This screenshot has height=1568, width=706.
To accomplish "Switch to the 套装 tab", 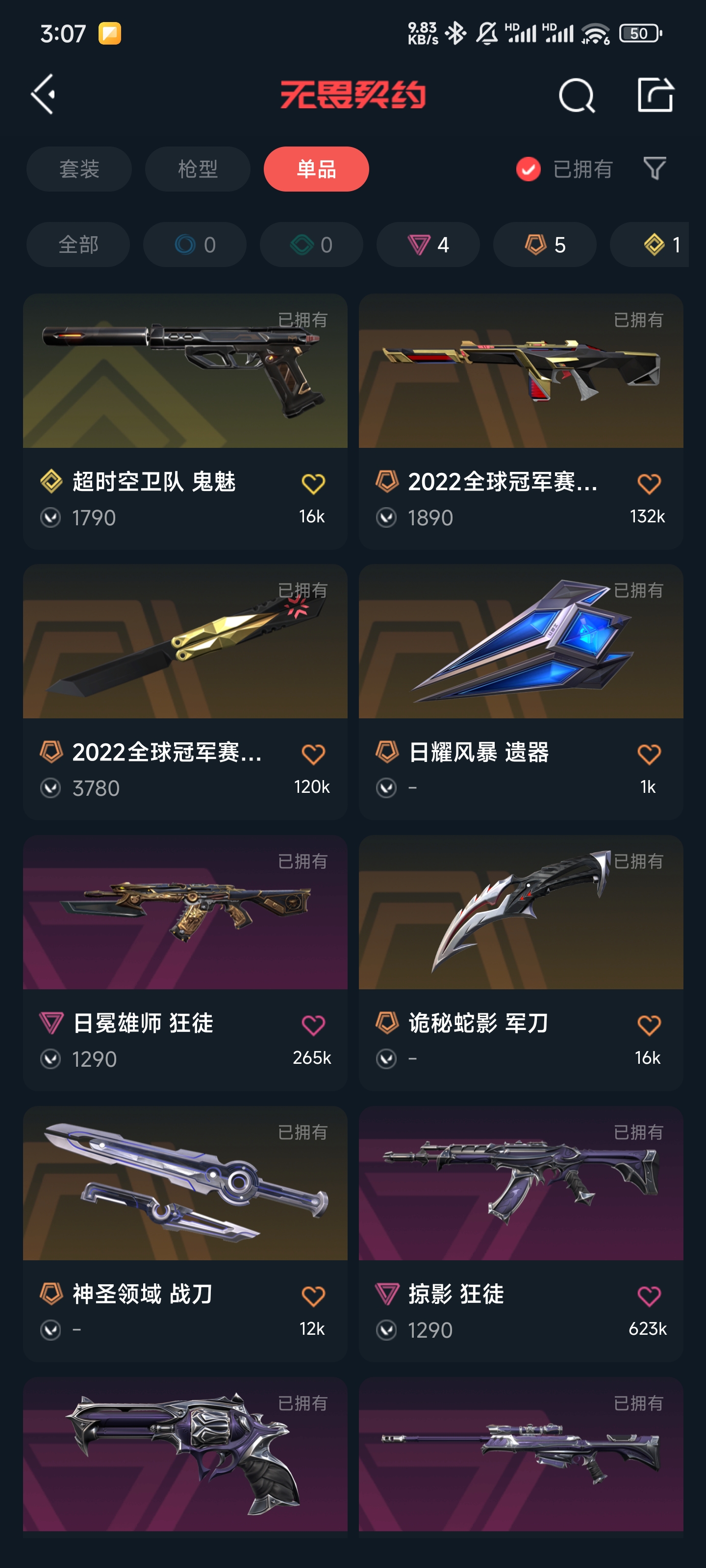I will 79,169.
